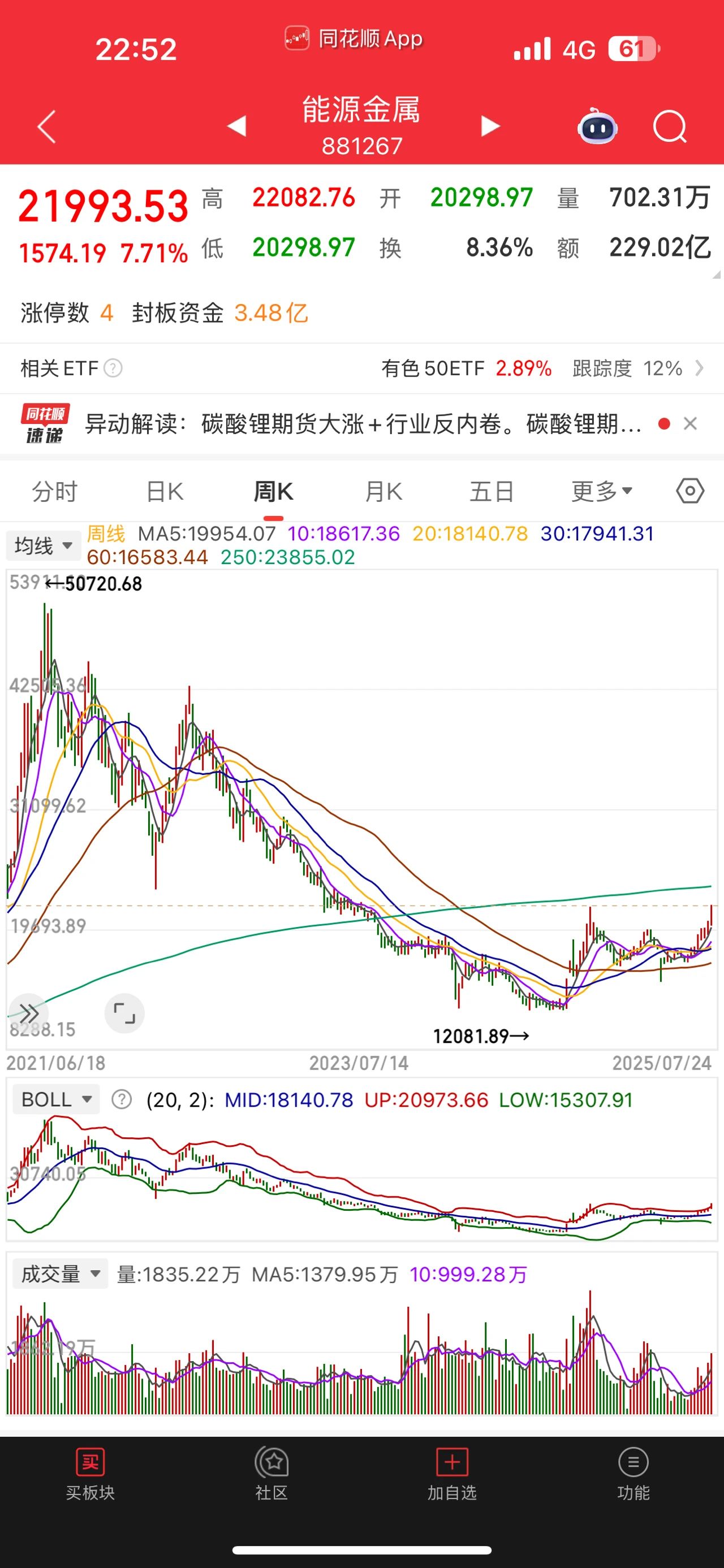Image resolution: width=724 pixels, height=1568 pixels.
Task: Switch to the previous sector with left arrow
Action: [236, 126]
